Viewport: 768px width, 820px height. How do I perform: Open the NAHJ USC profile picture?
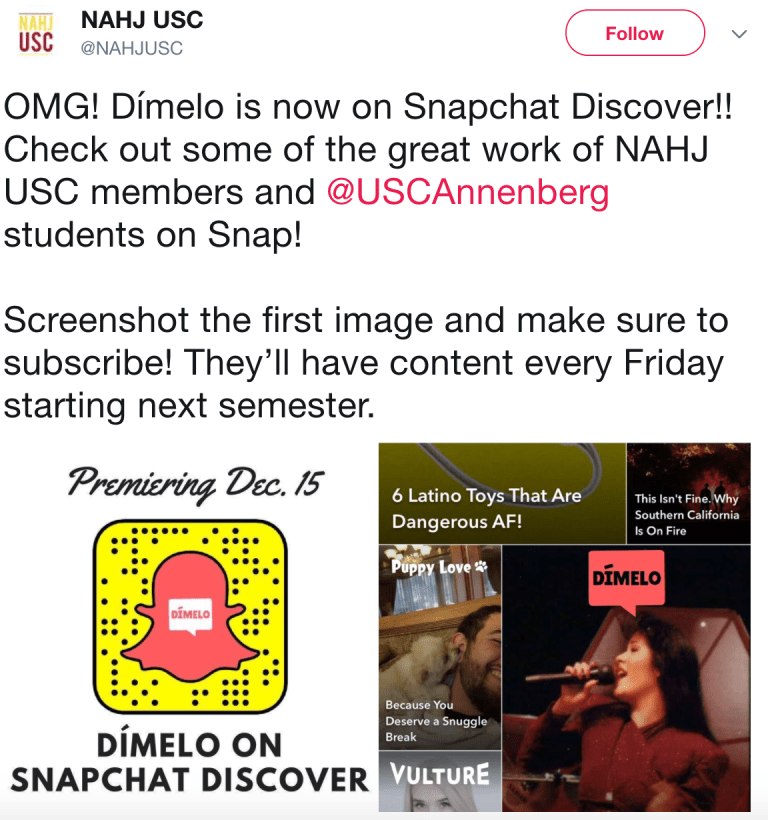[x=36, y=32]
